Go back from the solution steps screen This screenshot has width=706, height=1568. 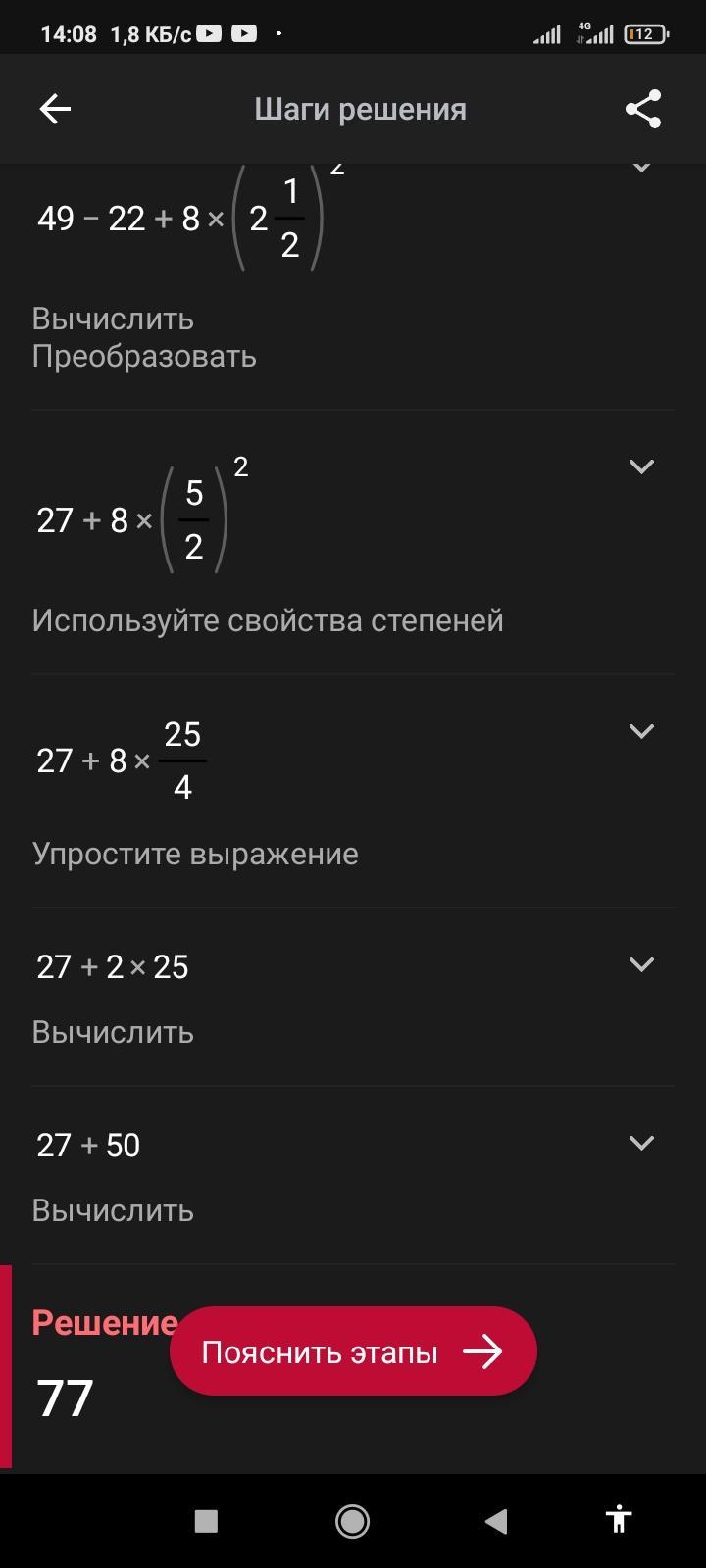point(55,109)
